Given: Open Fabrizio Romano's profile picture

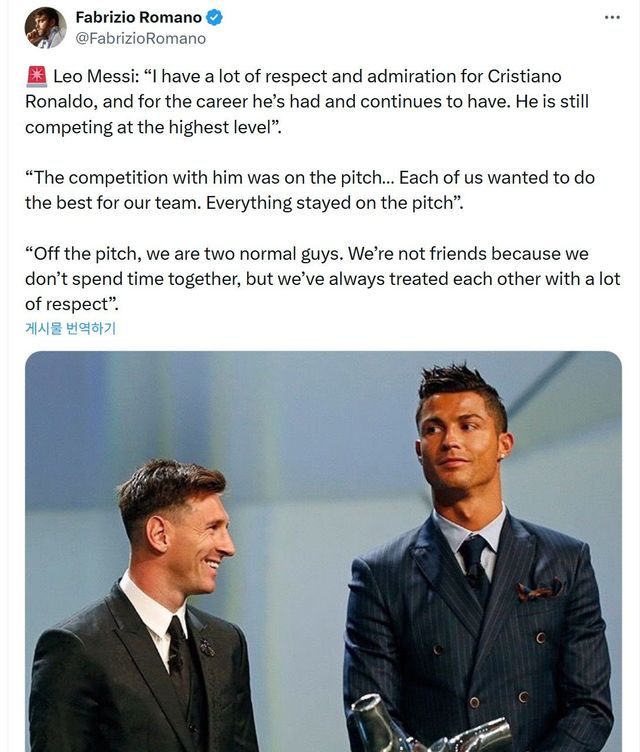Looking at the screenshot, I should 45,28.
